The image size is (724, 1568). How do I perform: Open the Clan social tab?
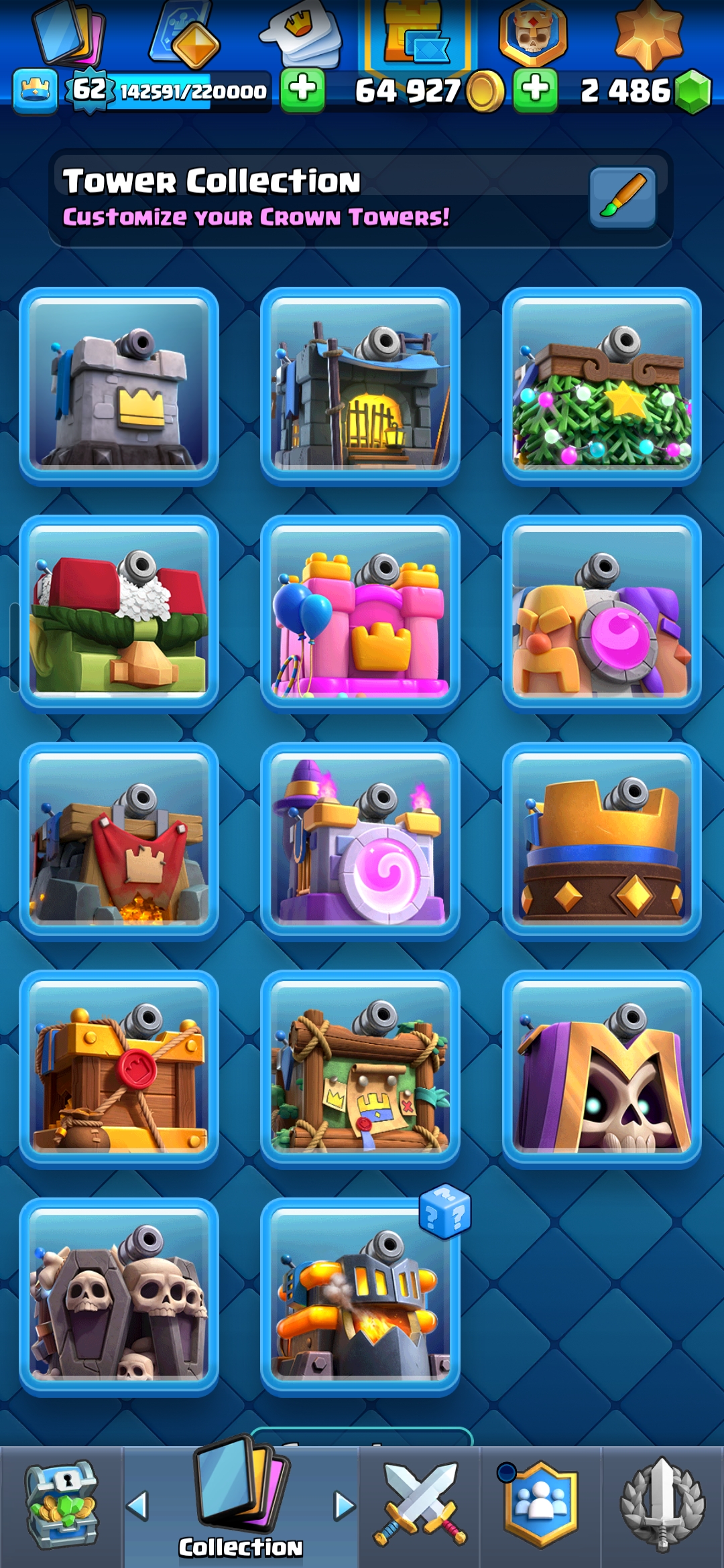540,1504
